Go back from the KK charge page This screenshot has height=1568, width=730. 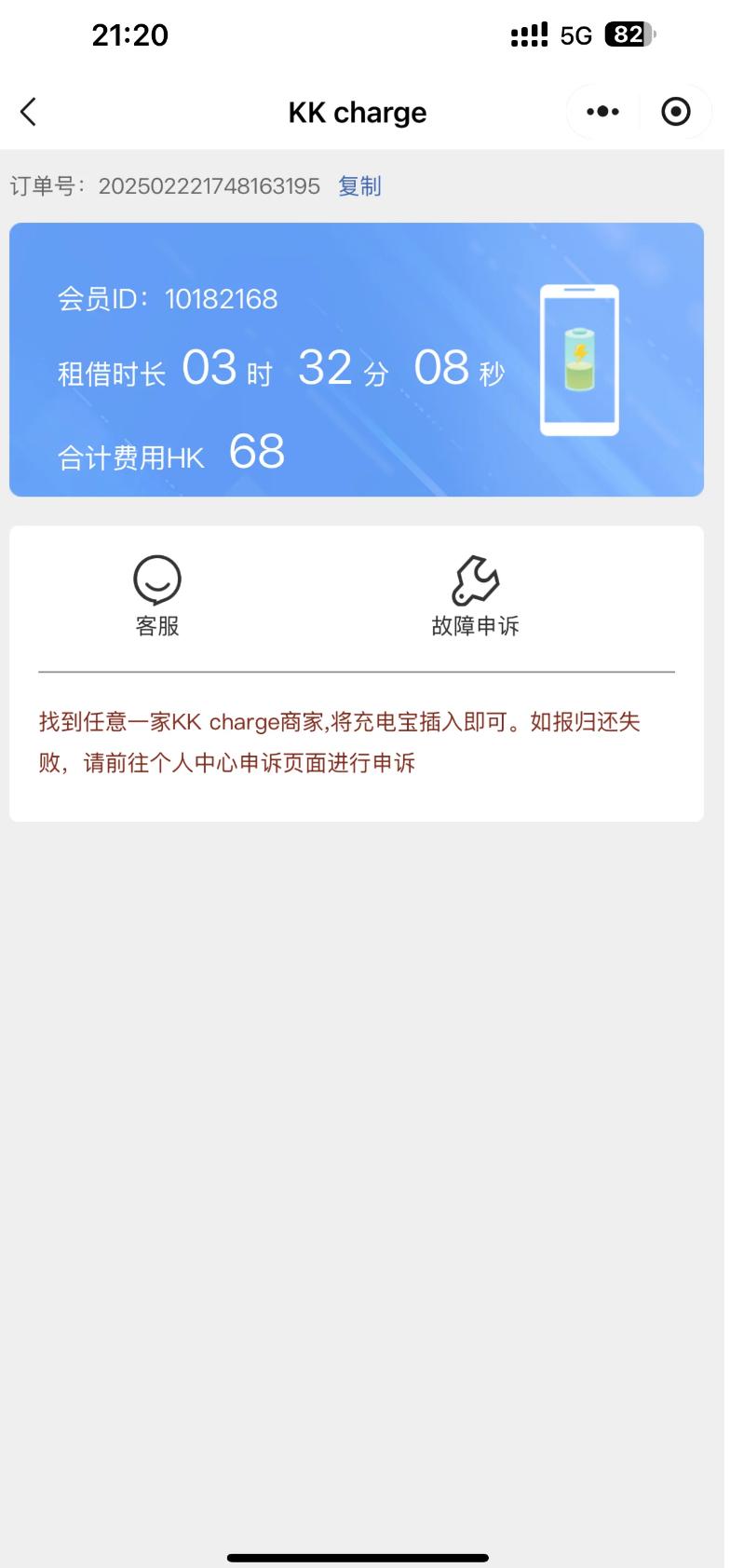(x=28, y=112)
